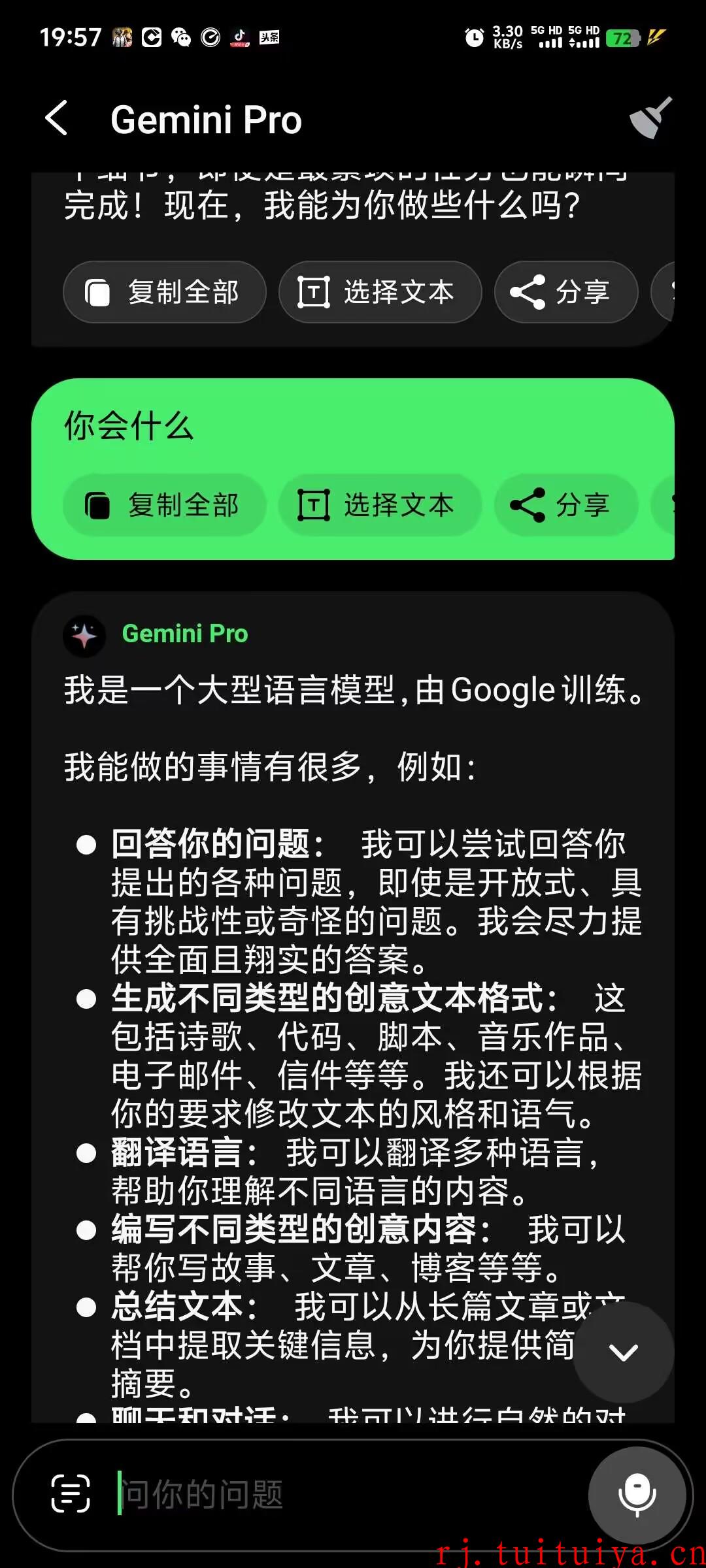Go back using the top-left arrow
Viewport: 706px width, 1568px height.
coord(57,118)
